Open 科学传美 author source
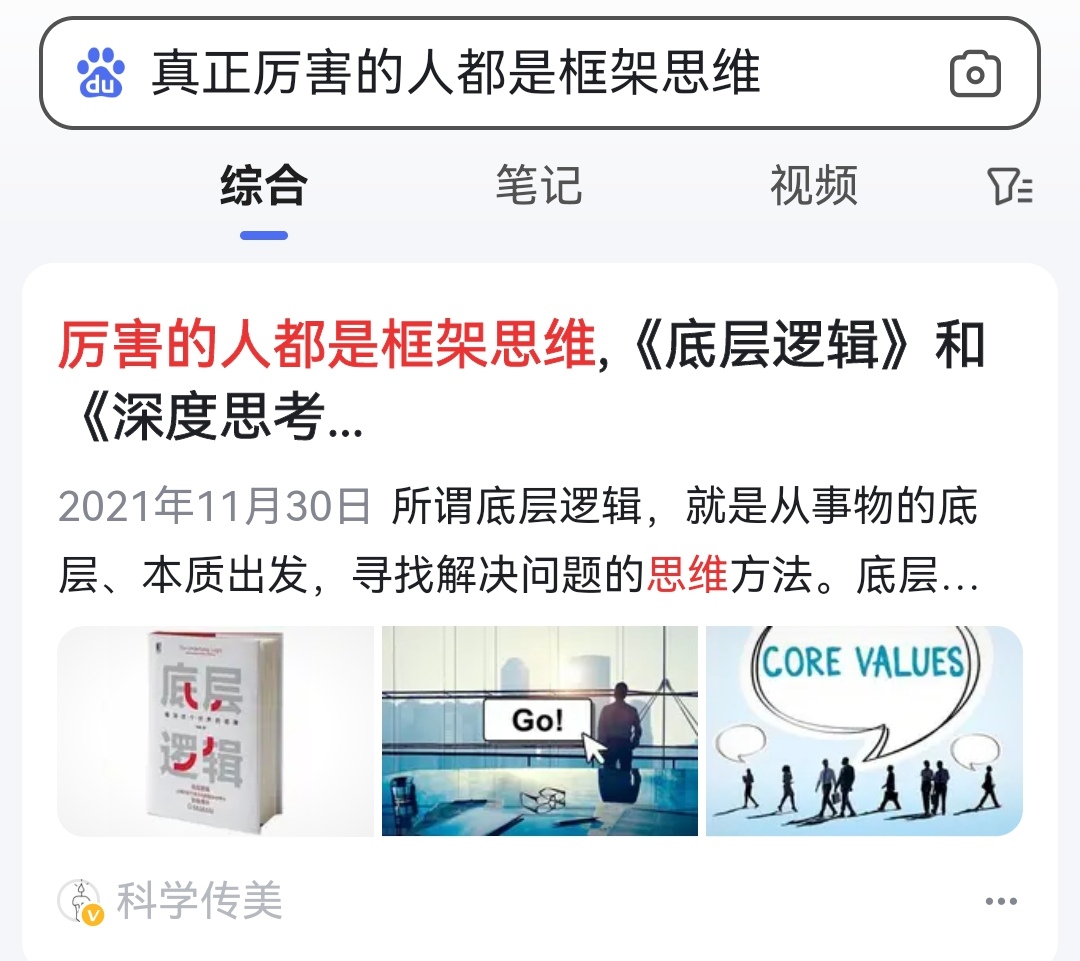 click(x=198, y=901)
